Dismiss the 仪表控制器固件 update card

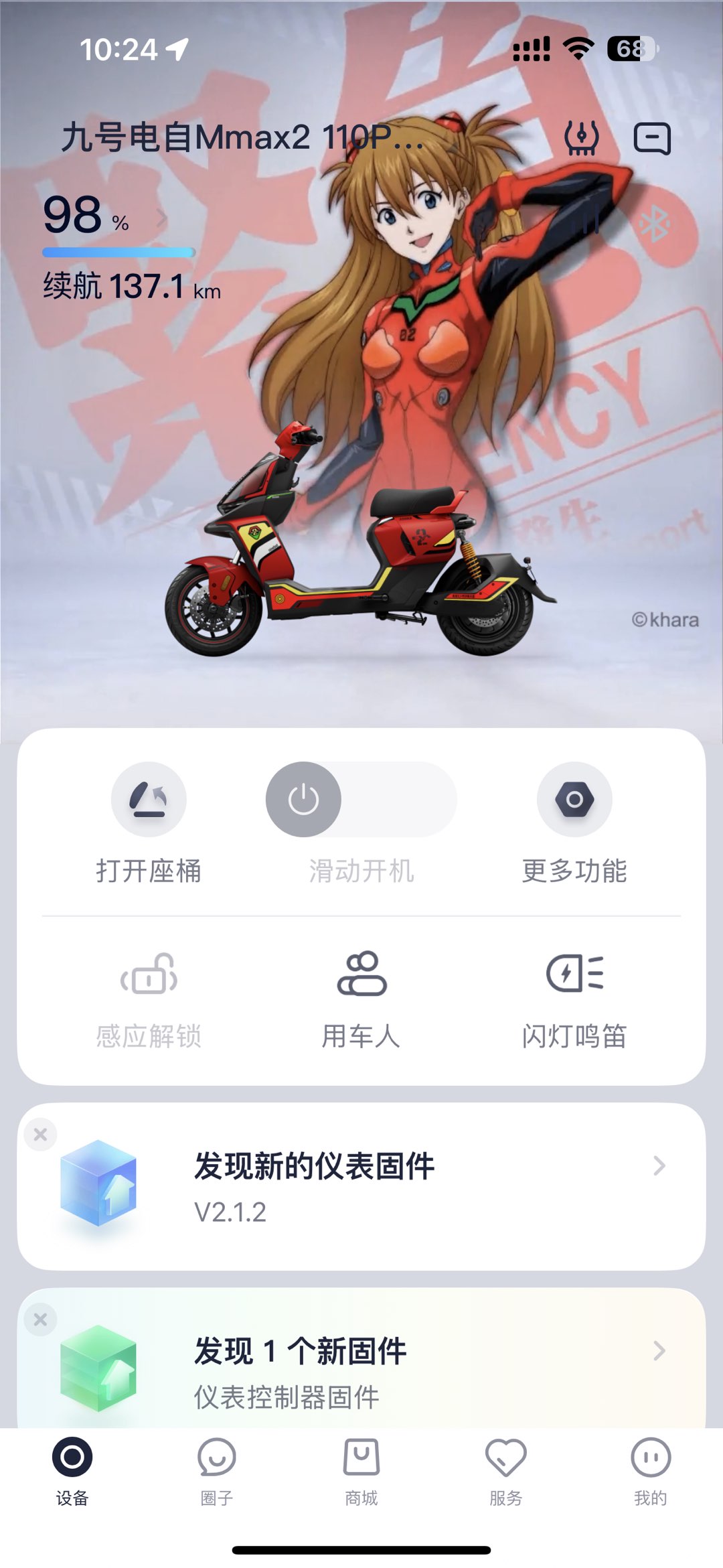40,1320
